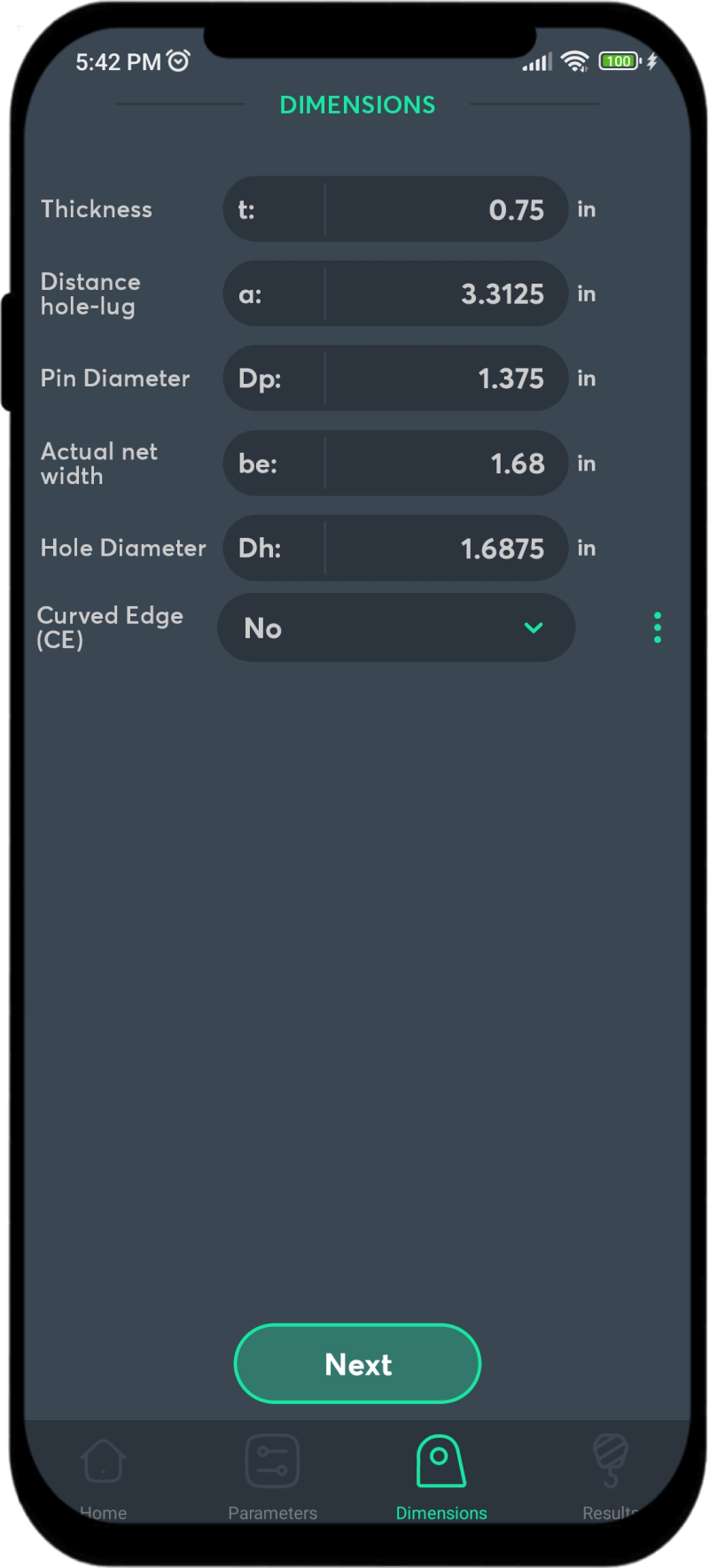Click the Thickness value field showing 0.75
This screenshot has height=1568, width=709.
(x=395, y=209)
